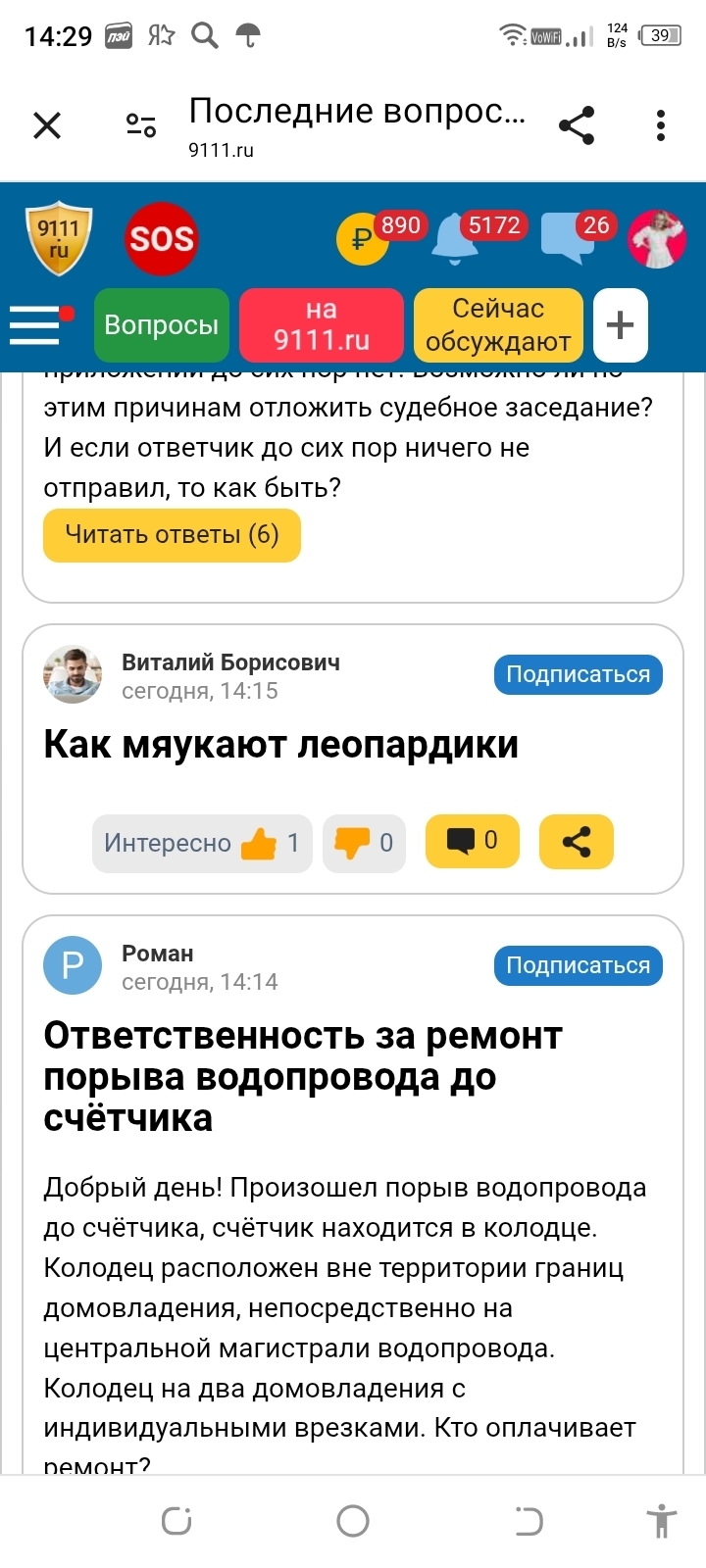
Task: Open messages bubble with 26 badge
Action: tap(568, 238)
